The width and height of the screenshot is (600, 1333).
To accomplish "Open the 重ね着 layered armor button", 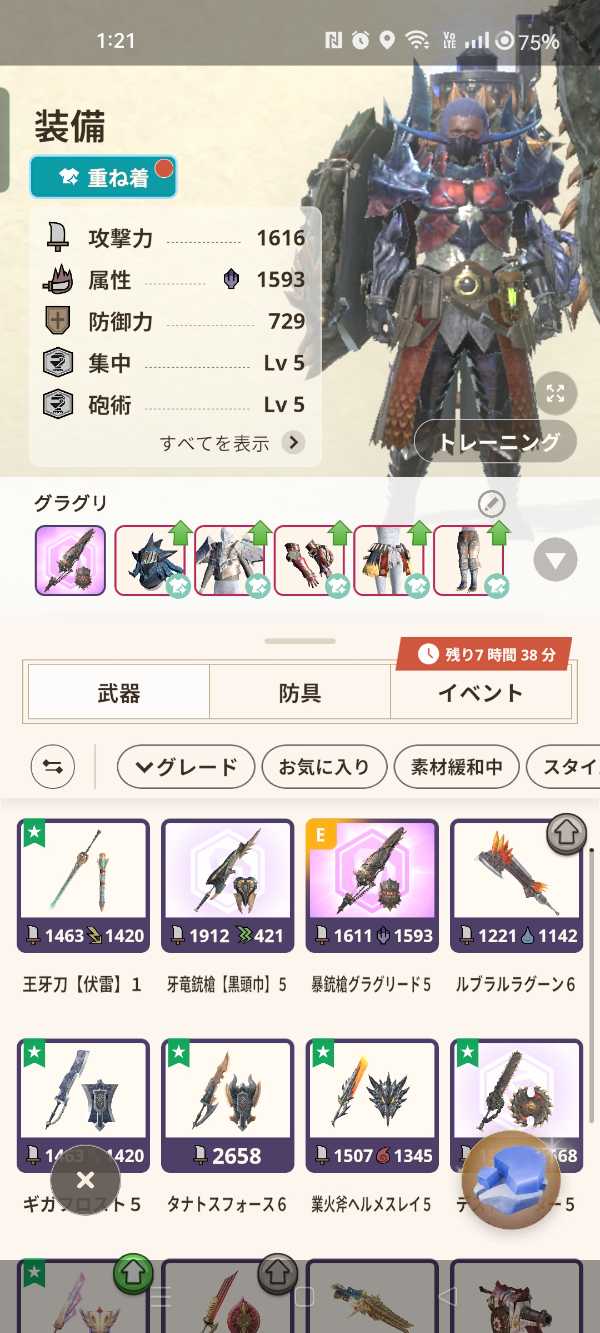I will [x=103, y=177].
